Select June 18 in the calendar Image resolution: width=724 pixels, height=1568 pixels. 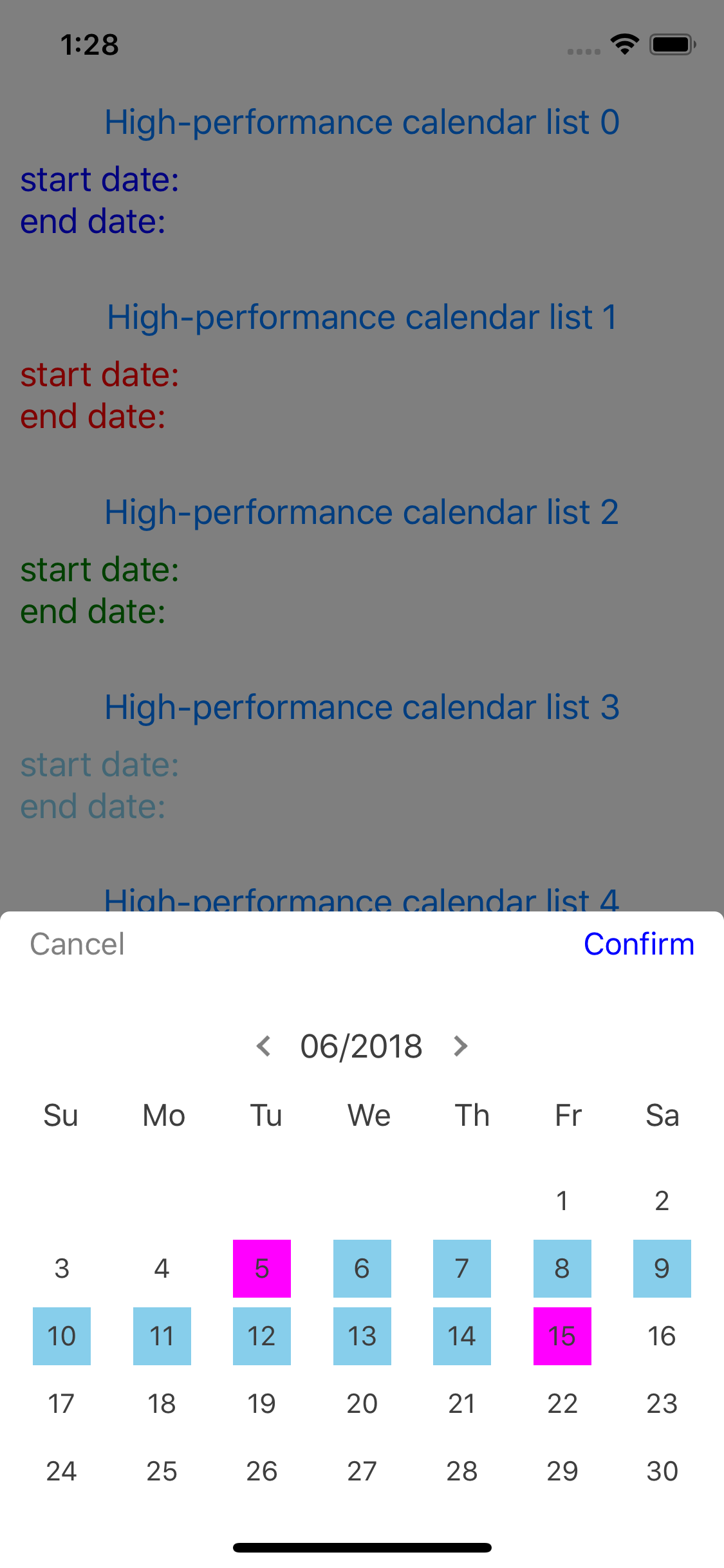click(162, 1404)
